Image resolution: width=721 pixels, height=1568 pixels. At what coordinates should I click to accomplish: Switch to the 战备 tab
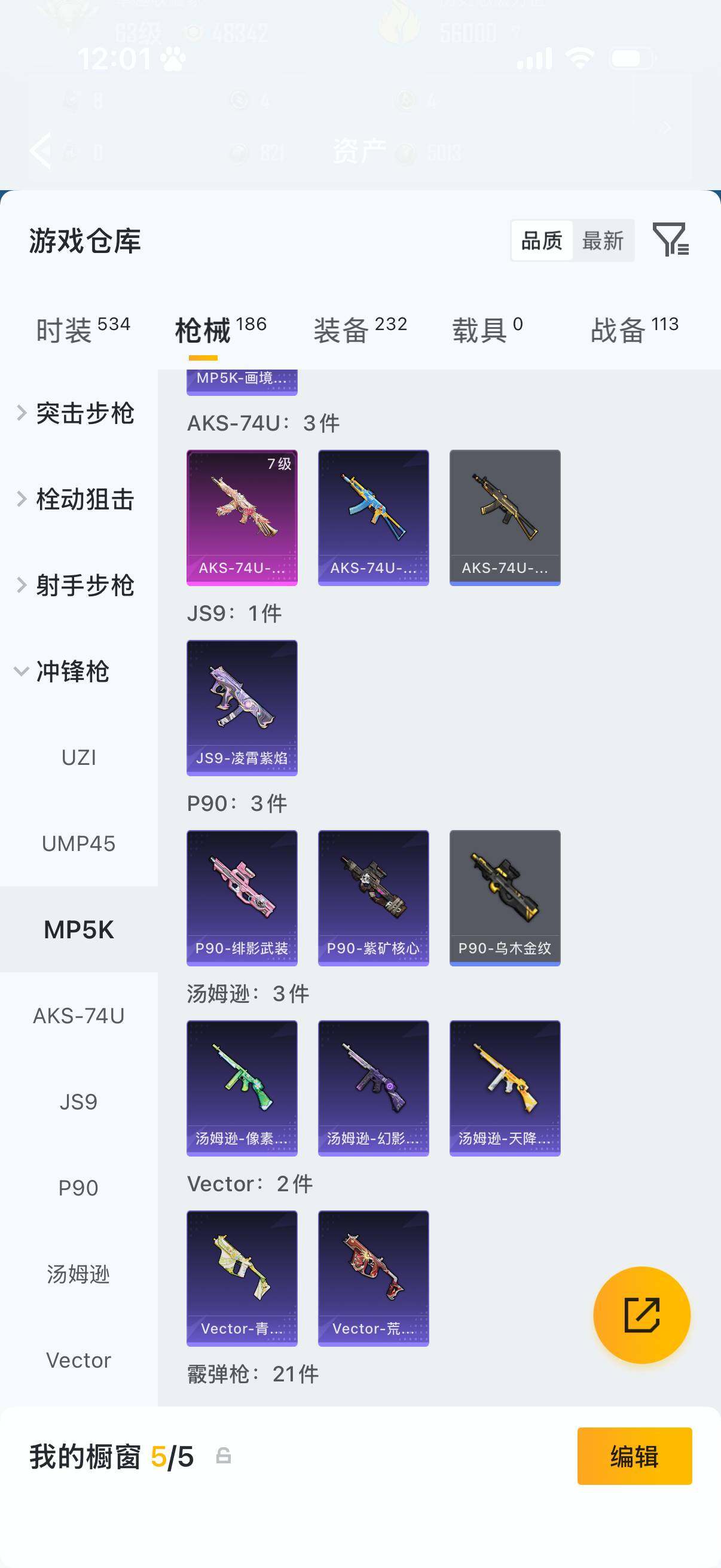point(634,330)
